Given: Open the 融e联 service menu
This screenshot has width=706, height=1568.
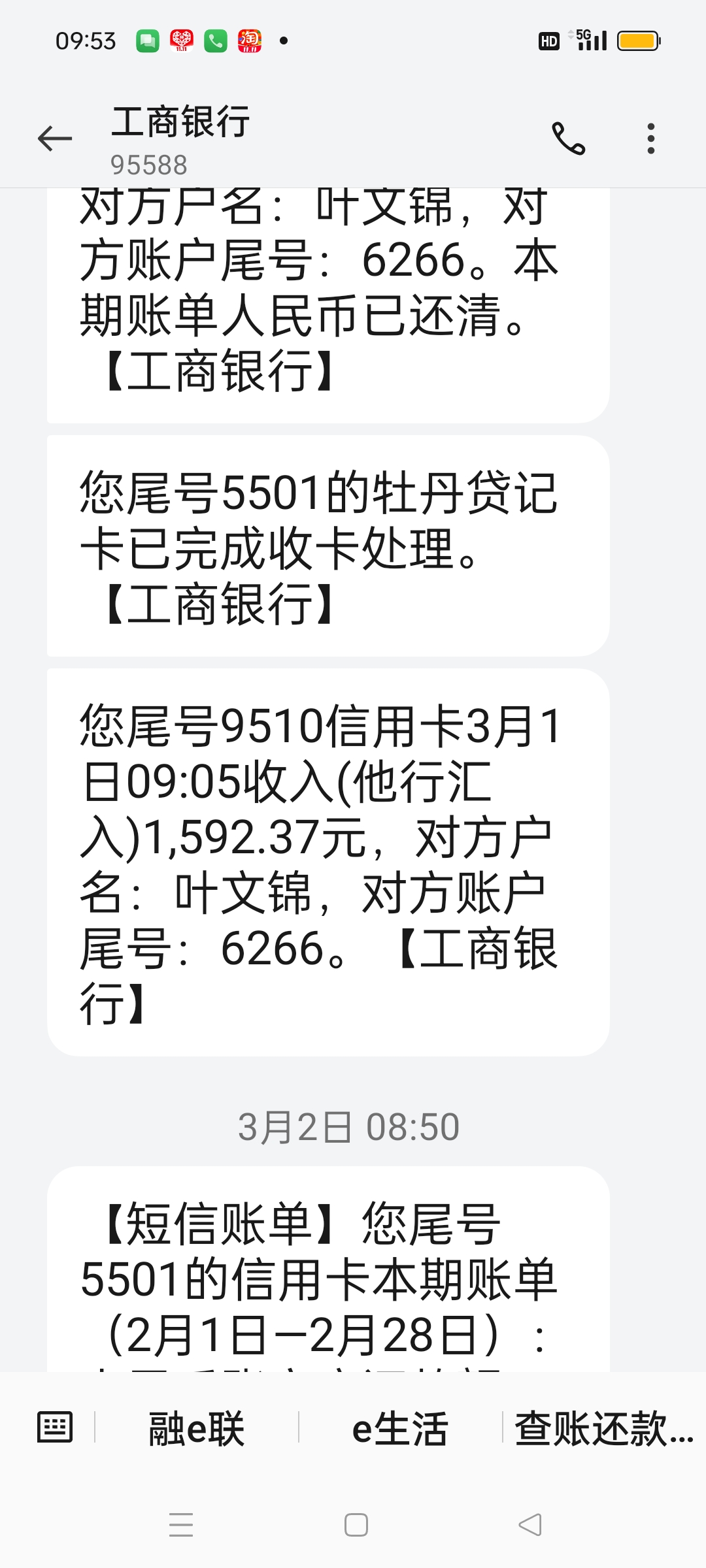Looking at the screenshot, I should coord(197,1428).
